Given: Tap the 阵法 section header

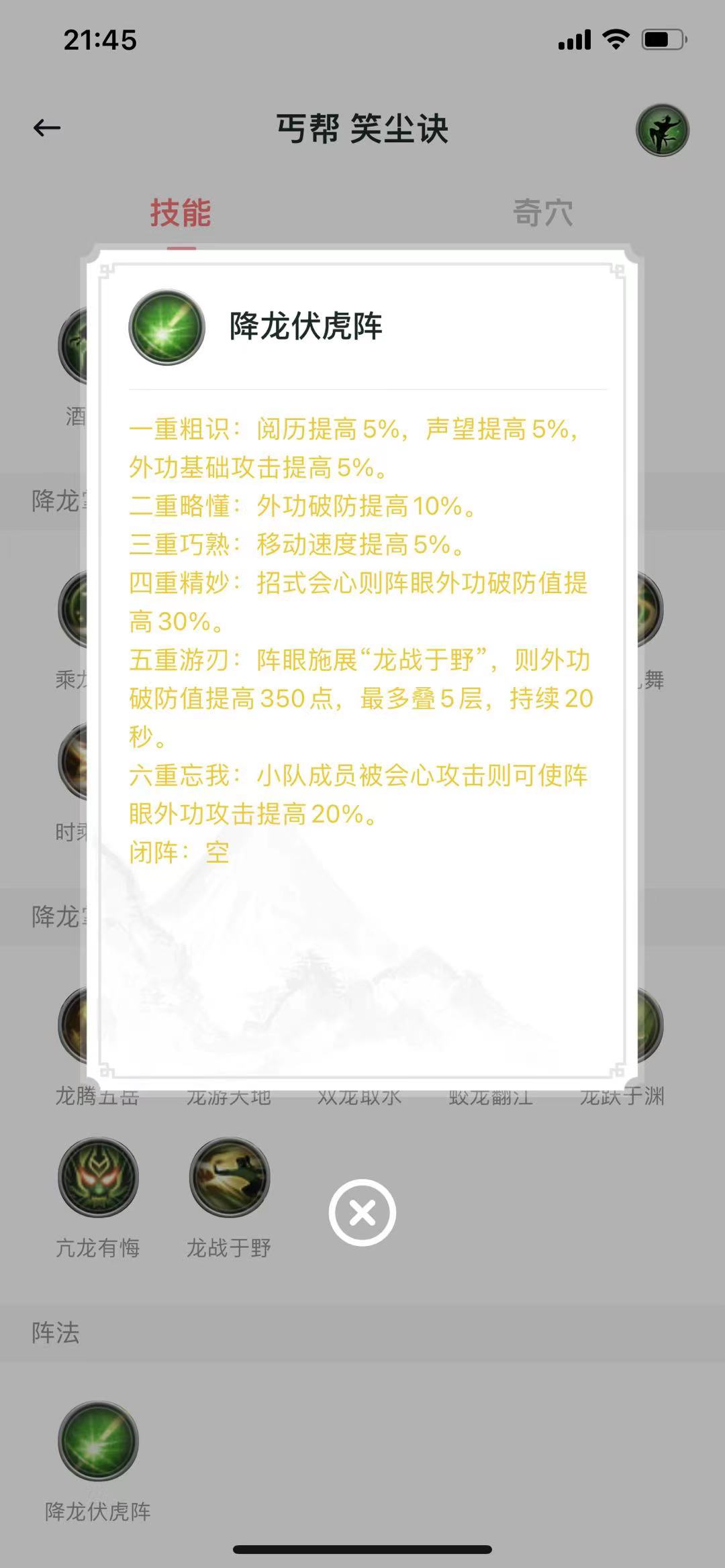Looking at the screenshot, I should click(56, 1332).
